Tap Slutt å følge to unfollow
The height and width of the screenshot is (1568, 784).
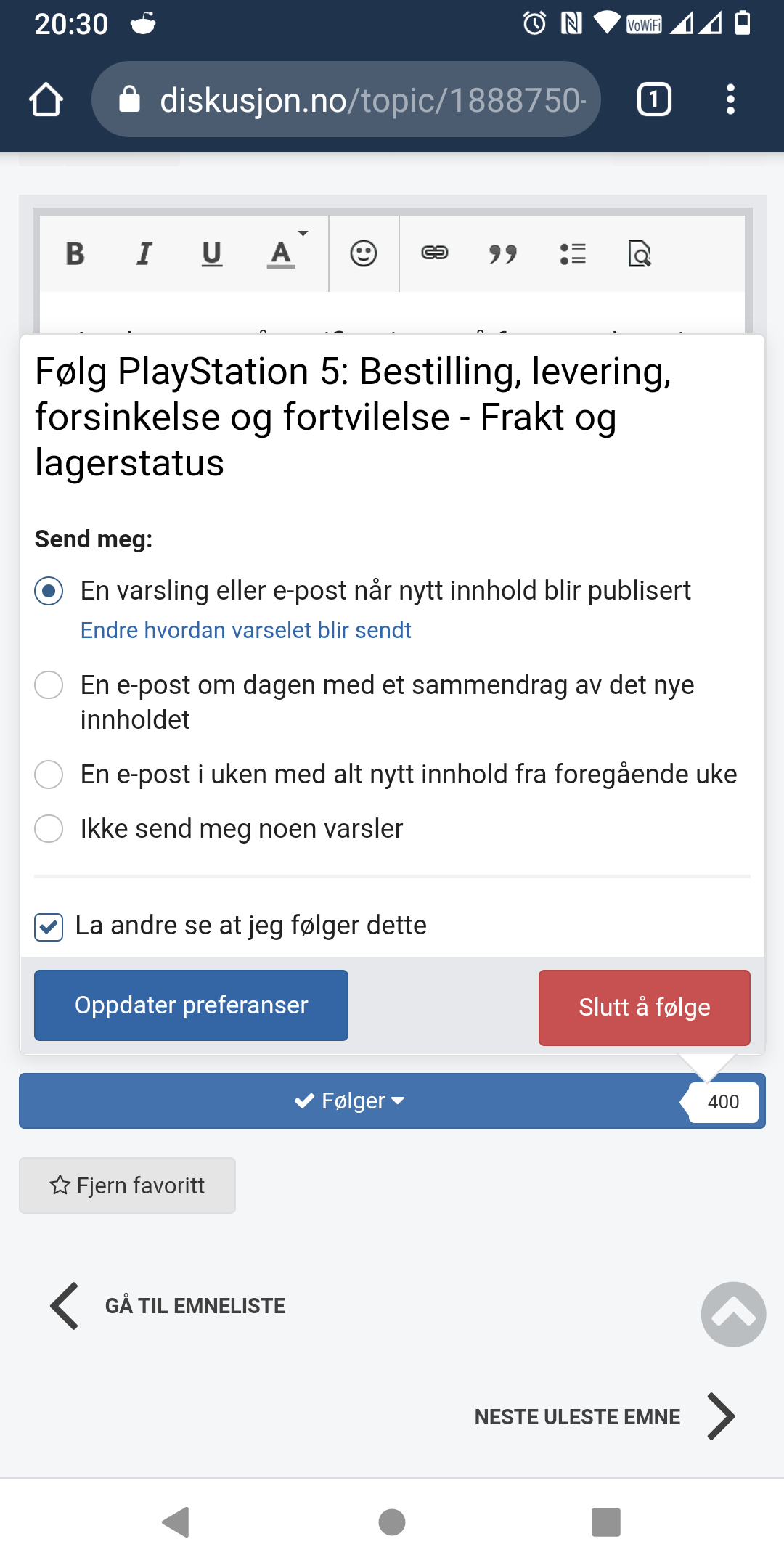[x=645, y=1008]
